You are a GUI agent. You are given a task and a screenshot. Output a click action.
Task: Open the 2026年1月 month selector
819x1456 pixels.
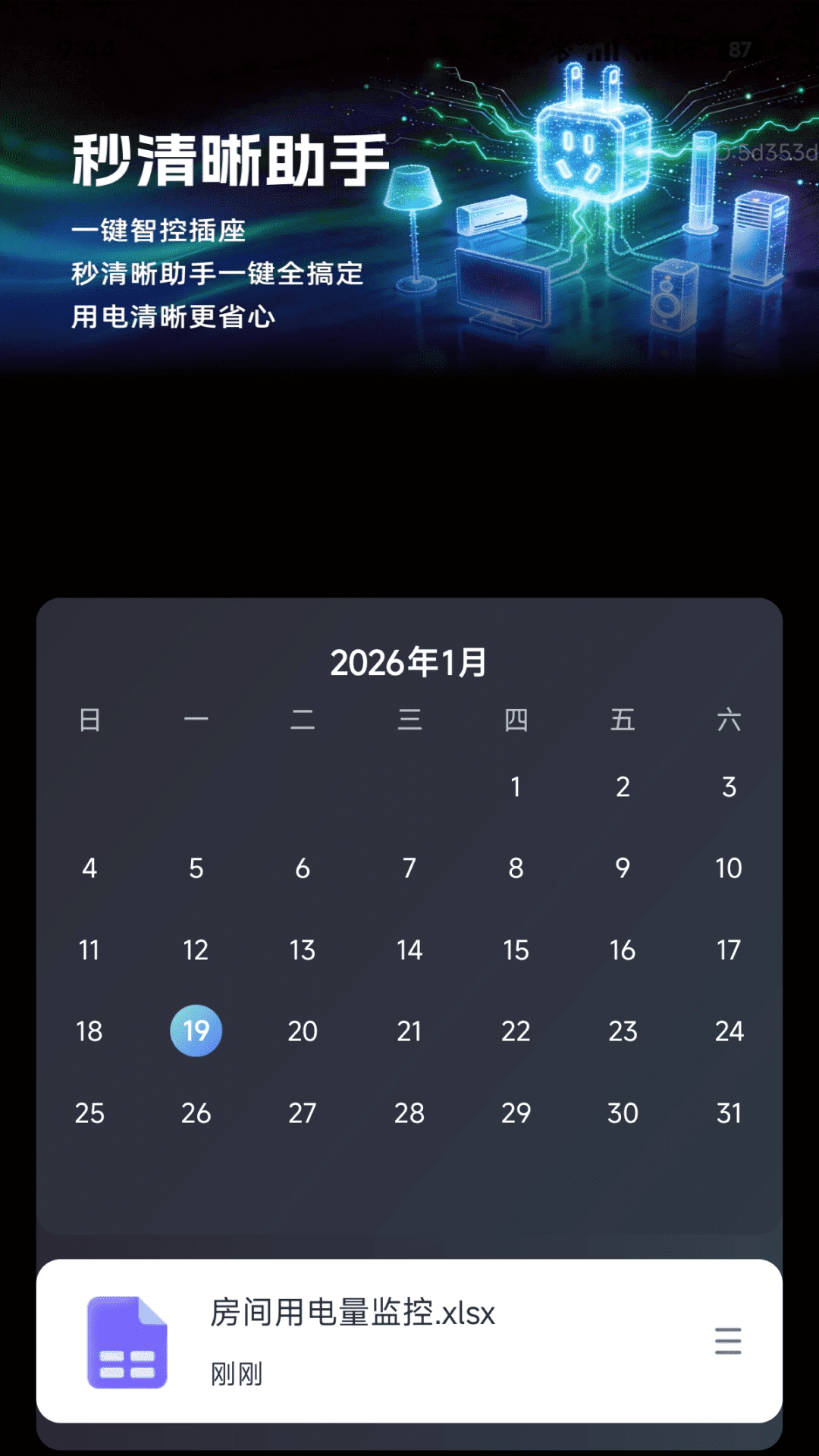[409, 659]
